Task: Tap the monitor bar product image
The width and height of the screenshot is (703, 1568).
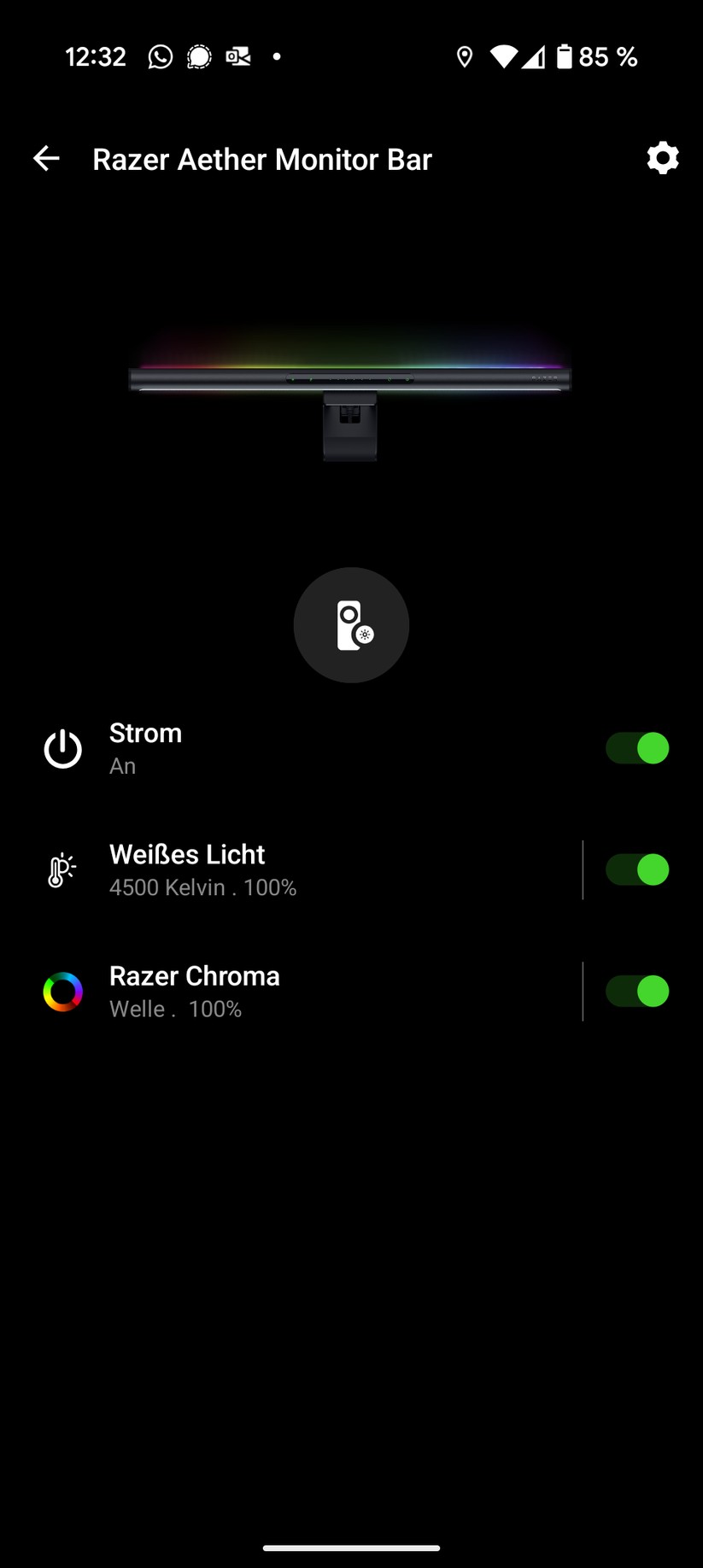Action: coord(351,384)
